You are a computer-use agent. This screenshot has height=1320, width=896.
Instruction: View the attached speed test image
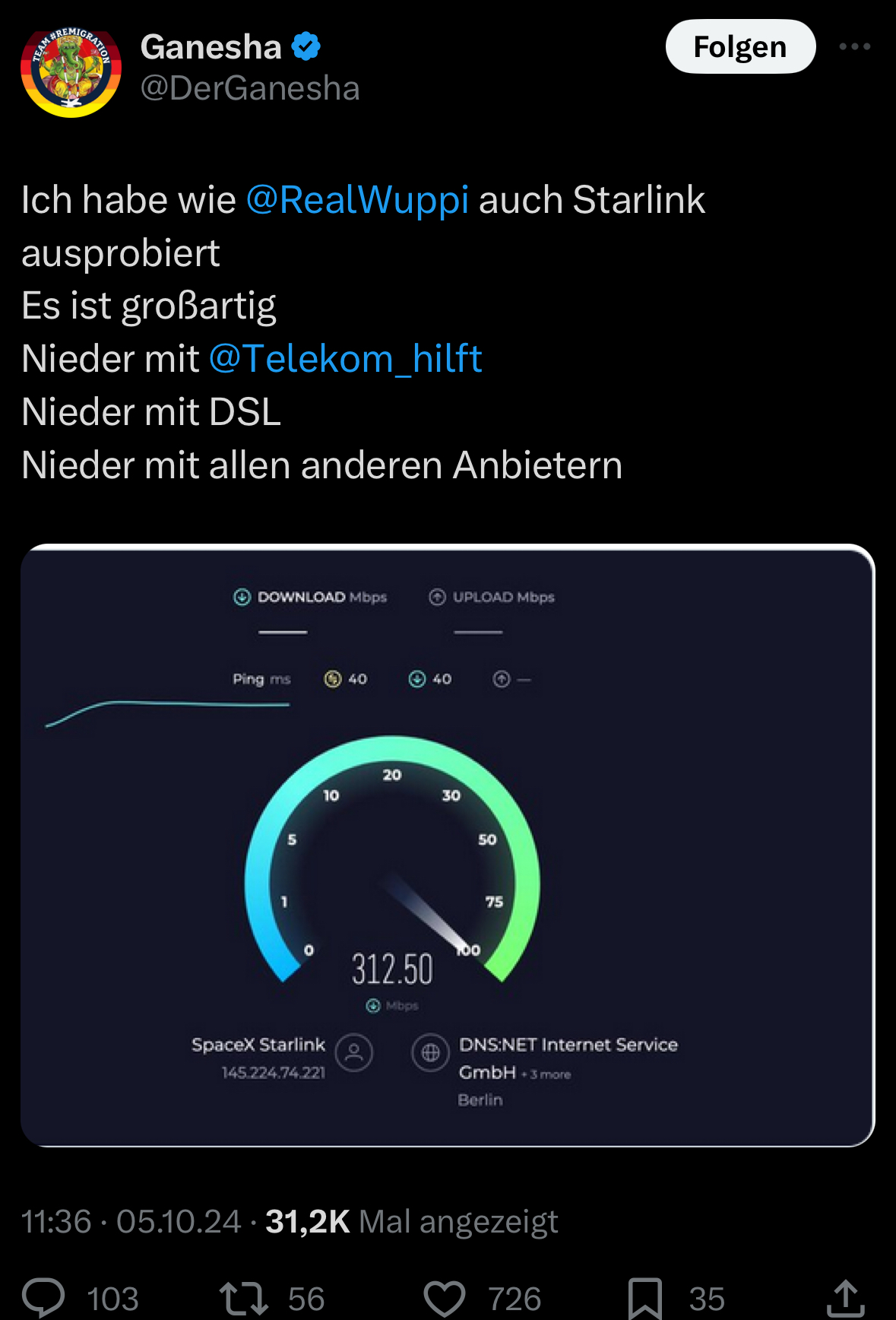click(448, 845)
